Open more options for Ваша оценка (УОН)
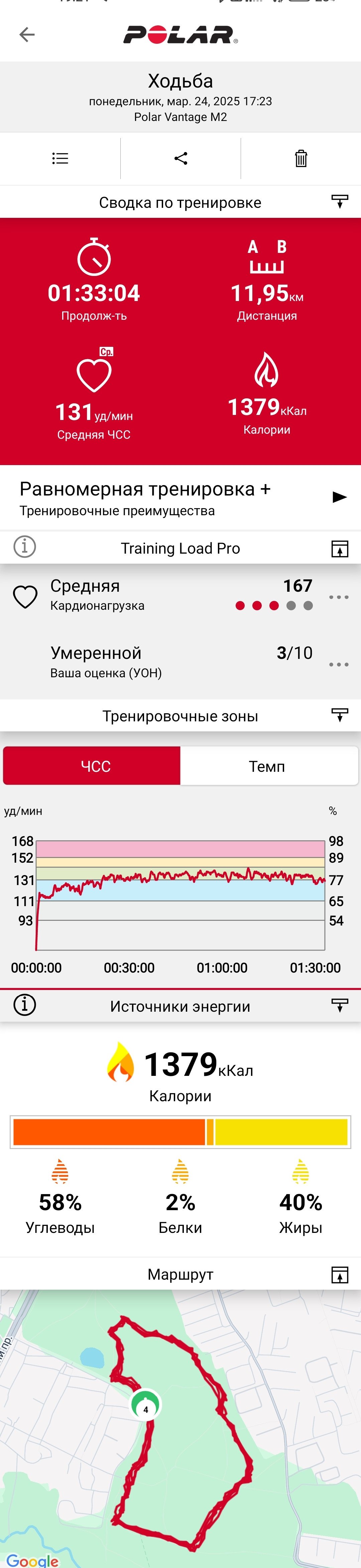The width and height of the screenshot is (361, 1568). [339, 664]
